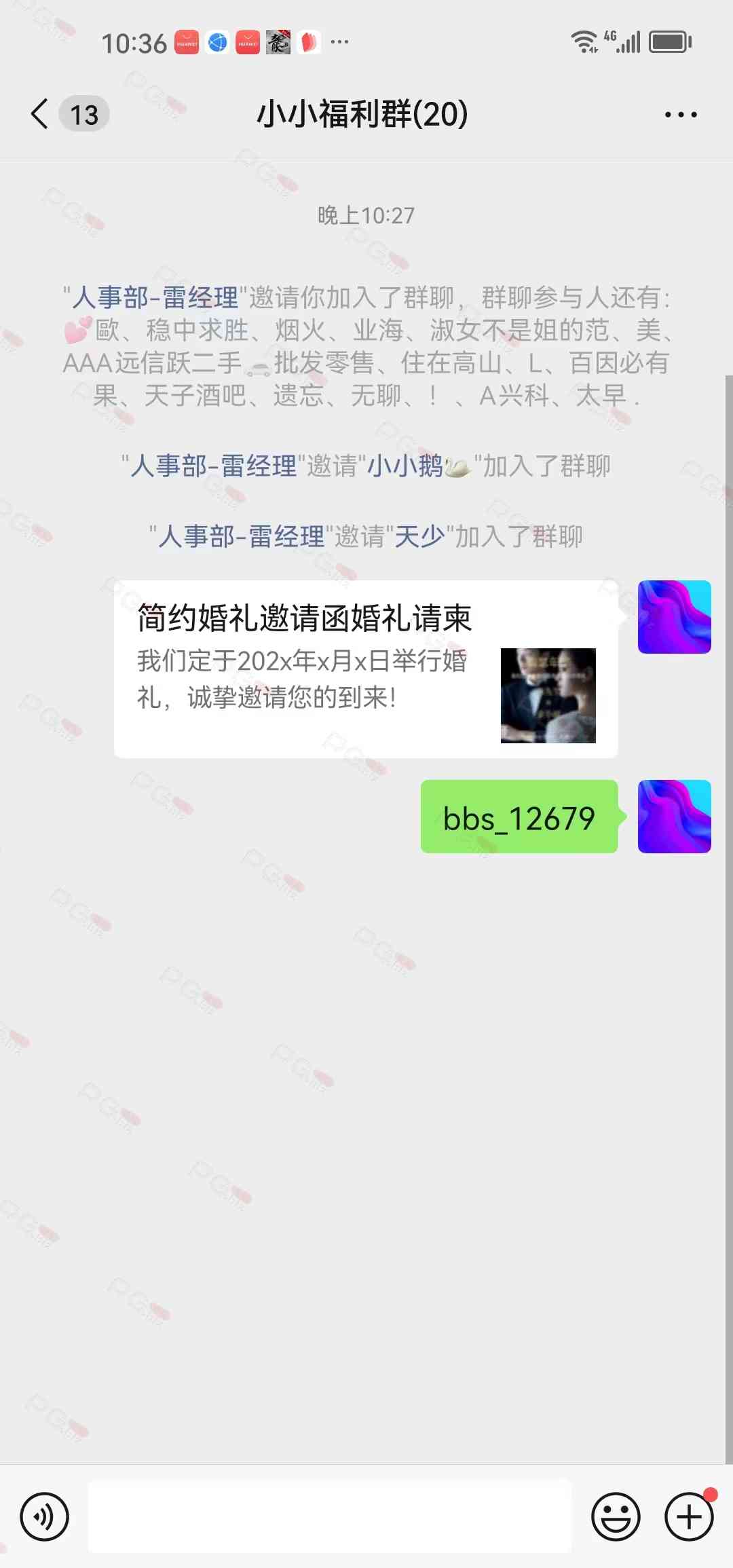Viewport: 733px width, 1568px height.
Task: Tap the avatar beside the wedding card
Action: click(674, 617)
